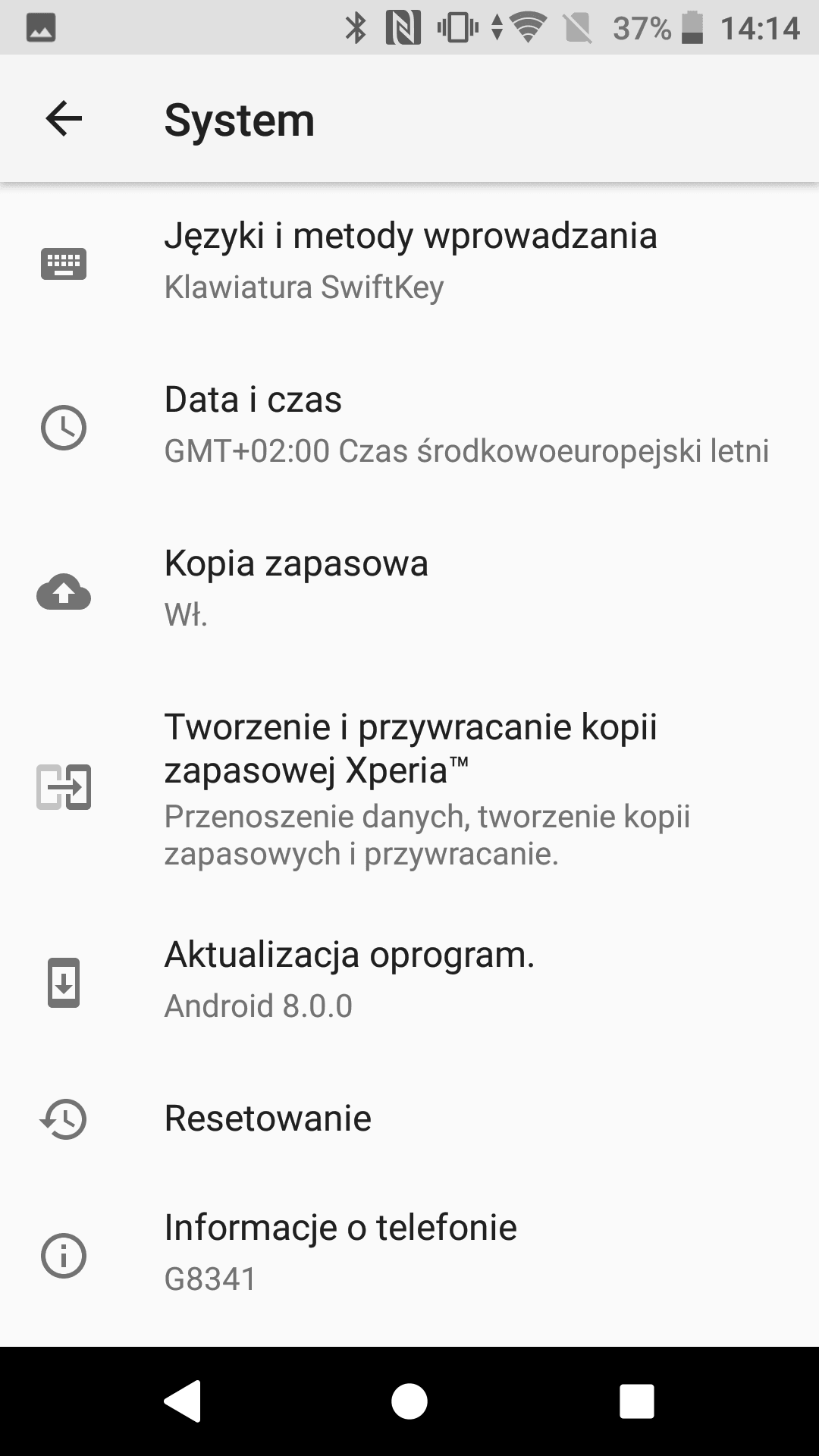Open recent apps from navigation bar
This screenshot has height=1456, width=819.
point(637,1401)
